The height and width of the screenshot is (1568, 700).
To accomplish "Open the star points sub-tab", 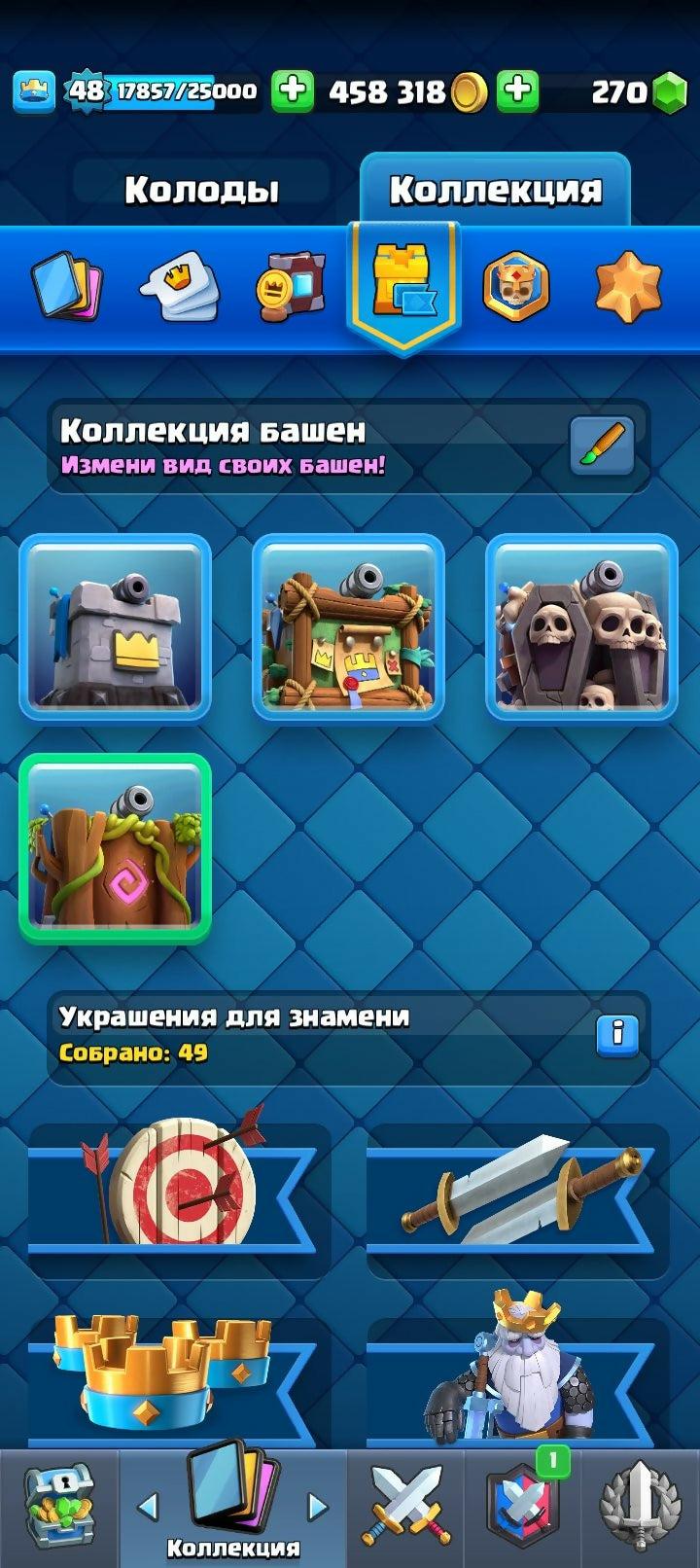I will tap(628, 287).
